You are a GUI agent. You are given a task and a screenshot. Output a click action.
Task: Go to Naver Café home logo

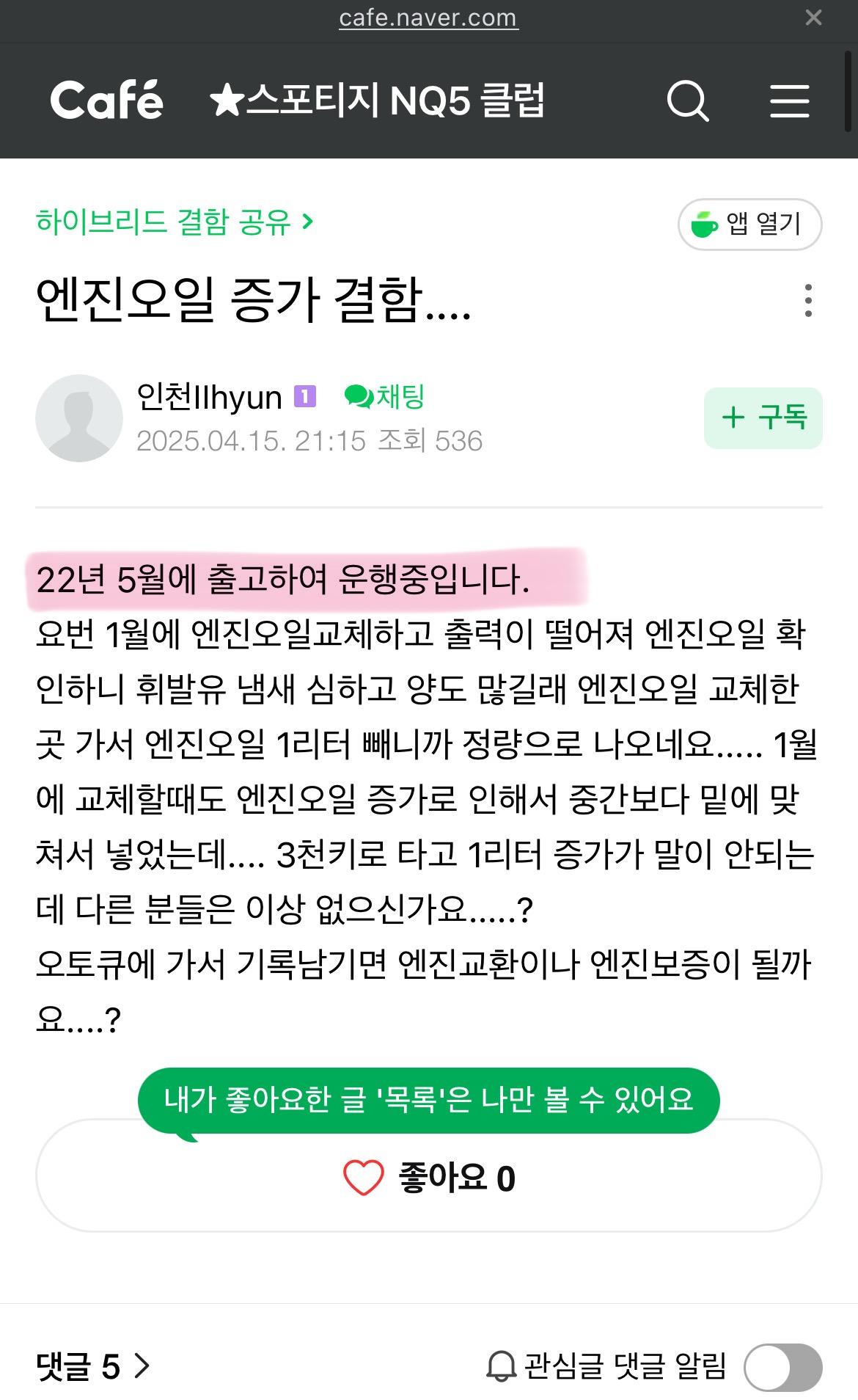point(107,101)
